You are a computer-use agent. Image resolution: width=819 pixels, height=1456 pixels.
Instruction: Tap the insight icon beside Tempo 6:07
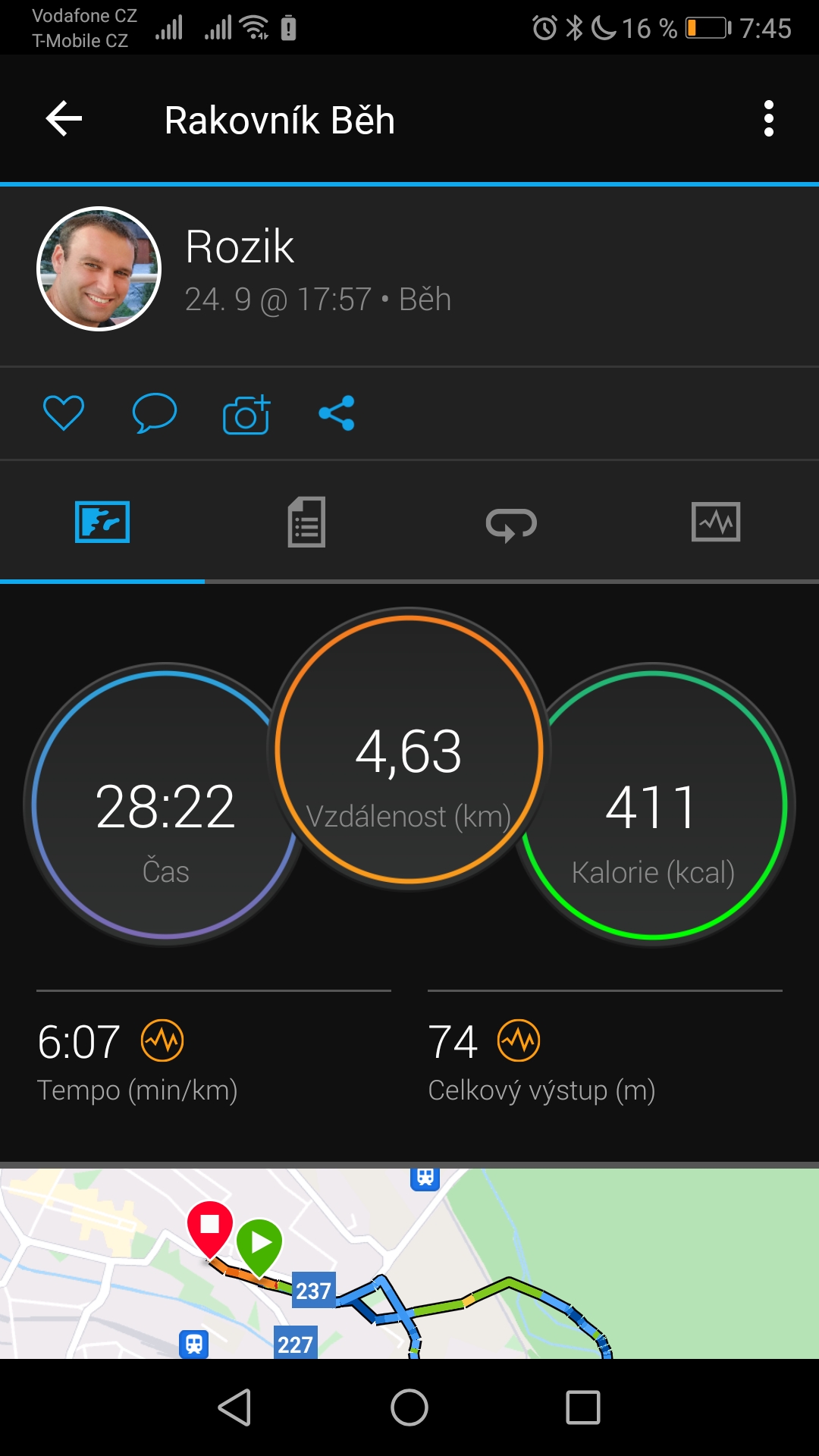[x=162, y=1040]
